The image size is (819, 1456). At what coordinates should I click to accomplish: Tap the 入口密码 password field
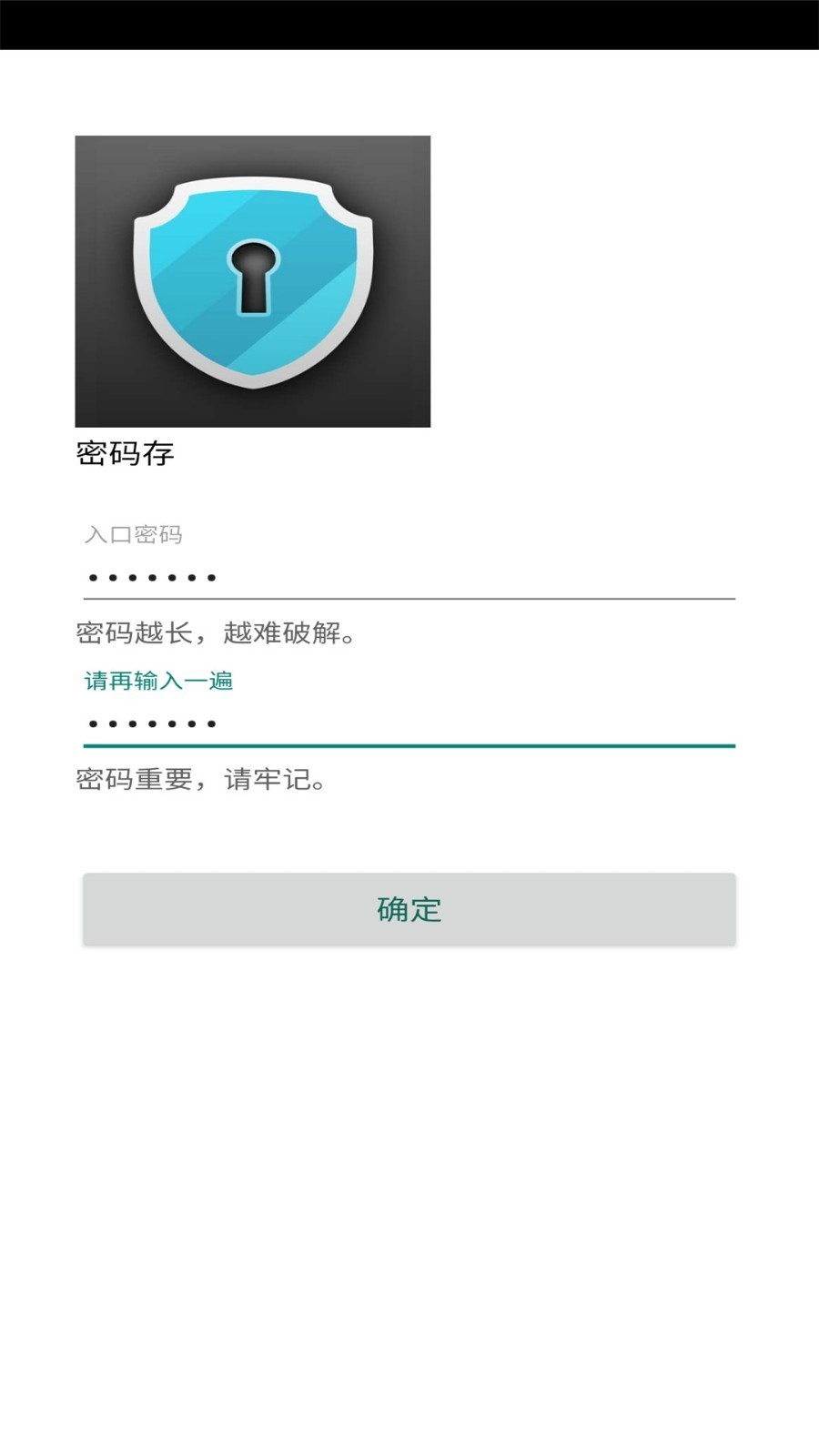[409, 577]
